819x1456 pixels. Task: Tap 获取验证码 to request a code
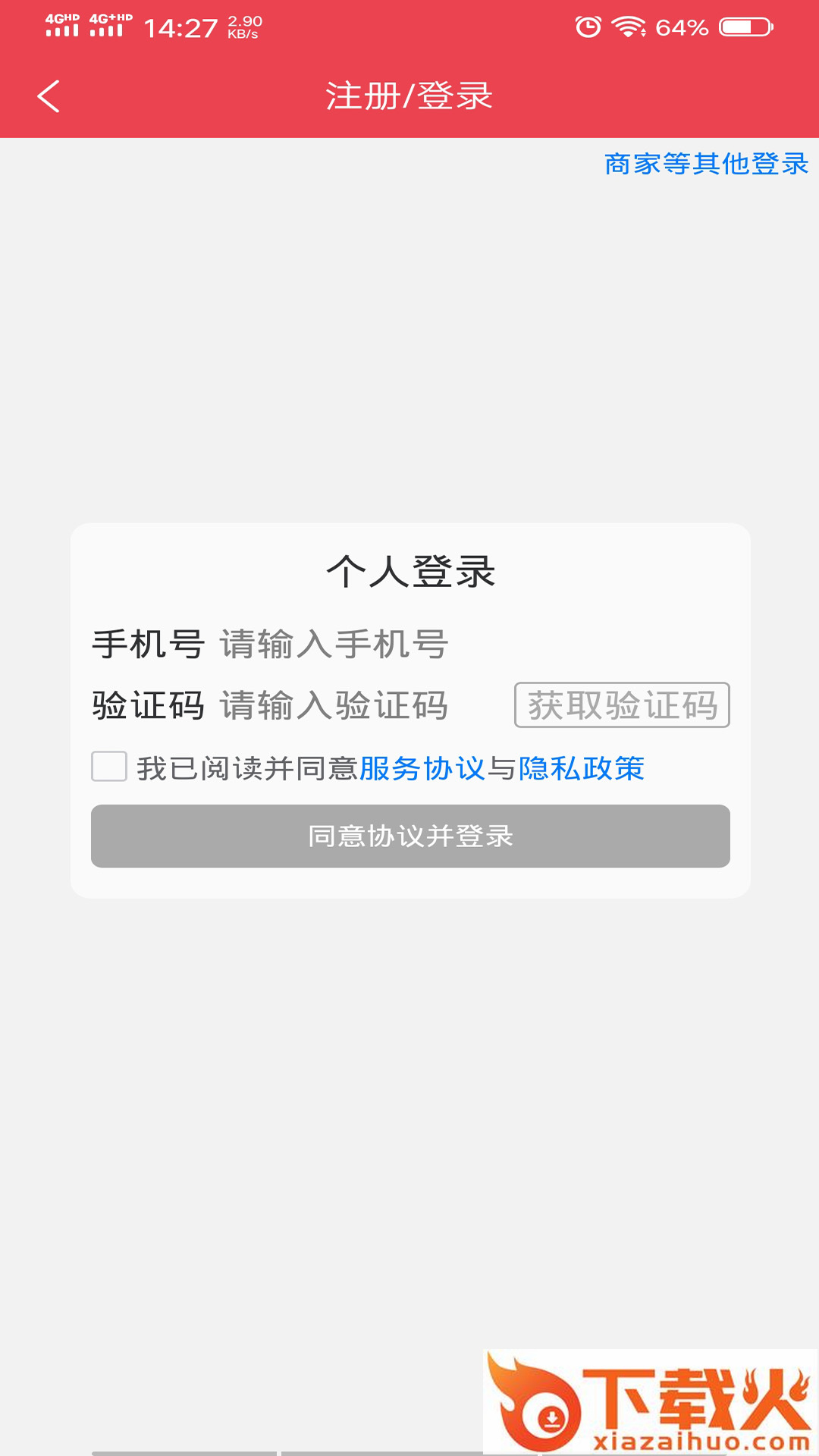(622, 705)
